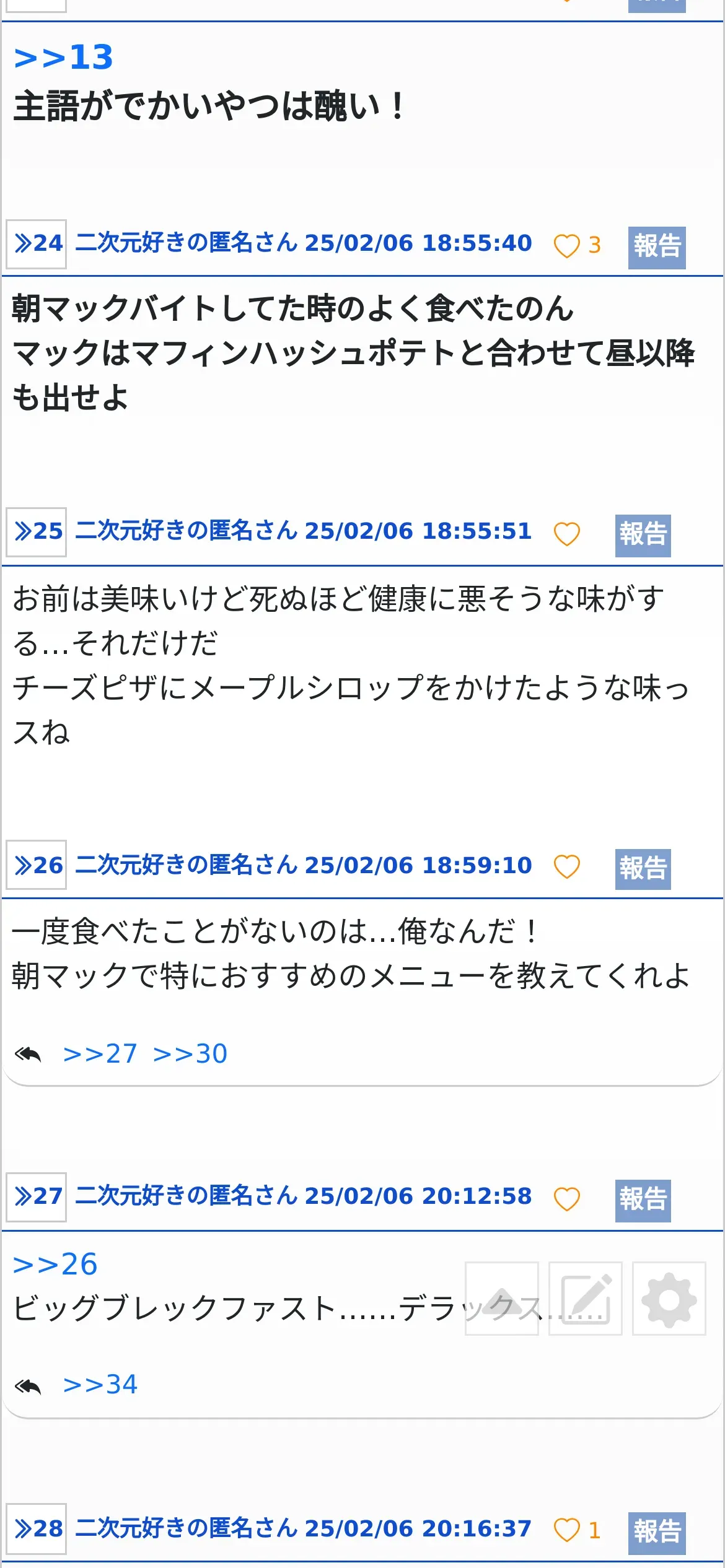725x1568 pixels.
Task: Like post 24 with the heart
Action: point(566,245)
